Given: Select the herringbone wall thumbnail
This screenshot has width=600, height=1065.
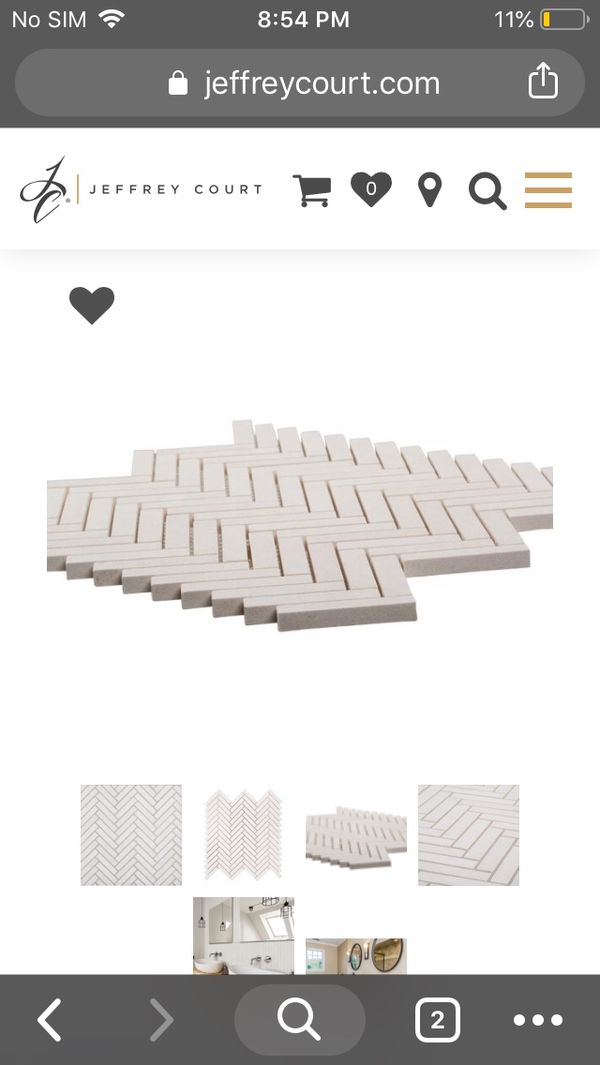Looking at the screenshot, I should pos(131,835).
